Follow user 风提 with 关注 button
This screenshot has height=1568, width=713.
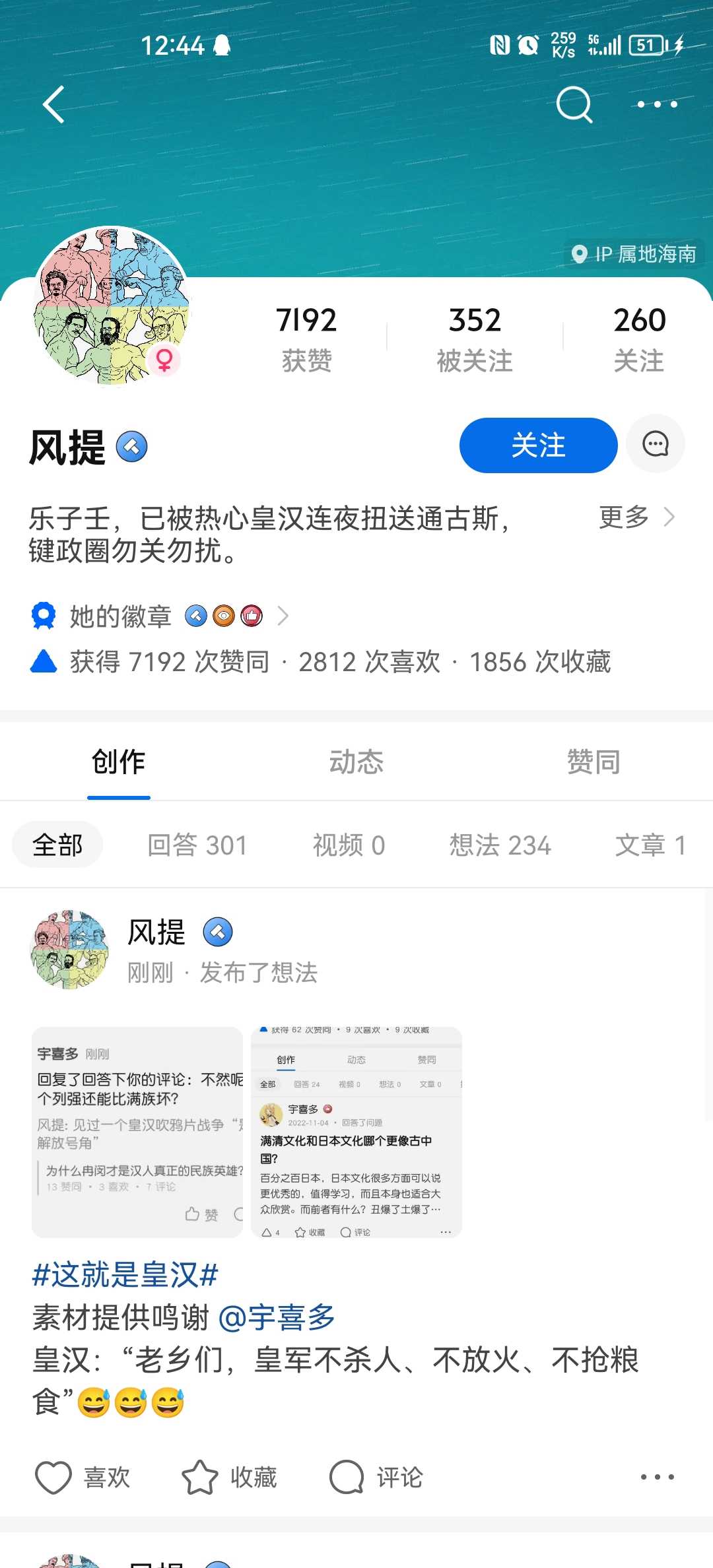tap(538, 445)
